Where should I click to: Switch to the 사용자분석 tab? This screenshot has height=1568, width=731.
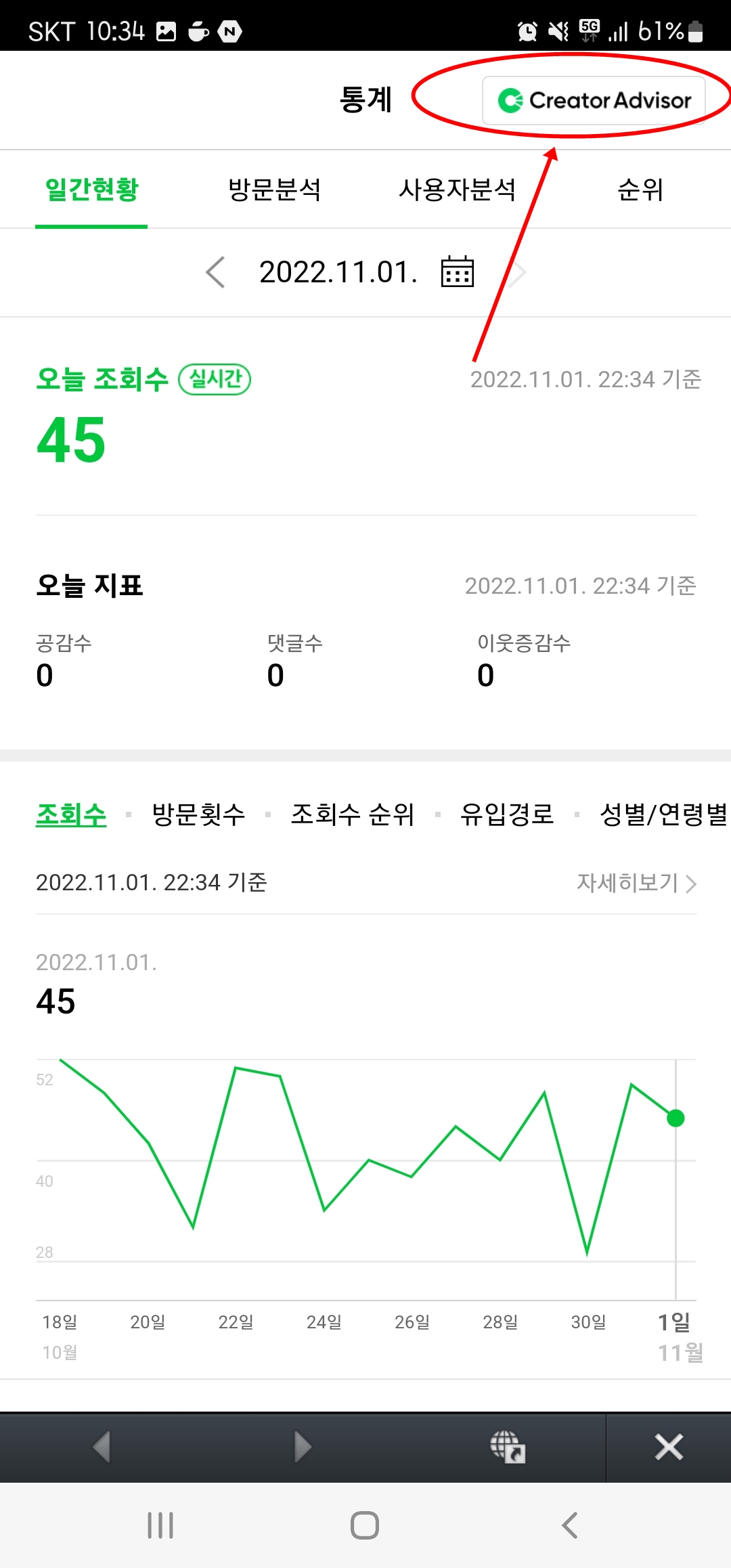pos(457,190)
